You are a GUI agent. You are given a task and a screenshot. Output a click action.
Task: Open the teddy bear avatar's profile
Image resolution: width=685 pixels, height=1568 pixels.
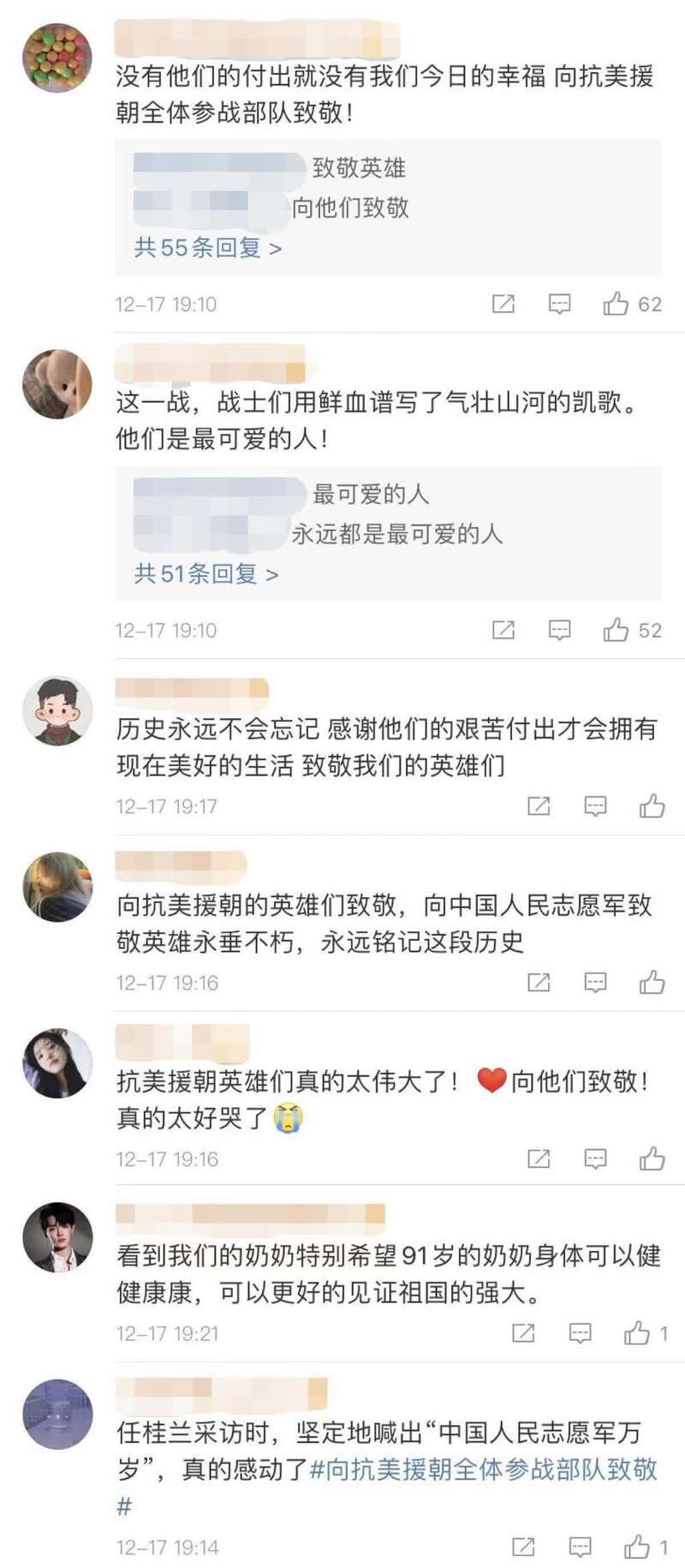tap(57, 384)
